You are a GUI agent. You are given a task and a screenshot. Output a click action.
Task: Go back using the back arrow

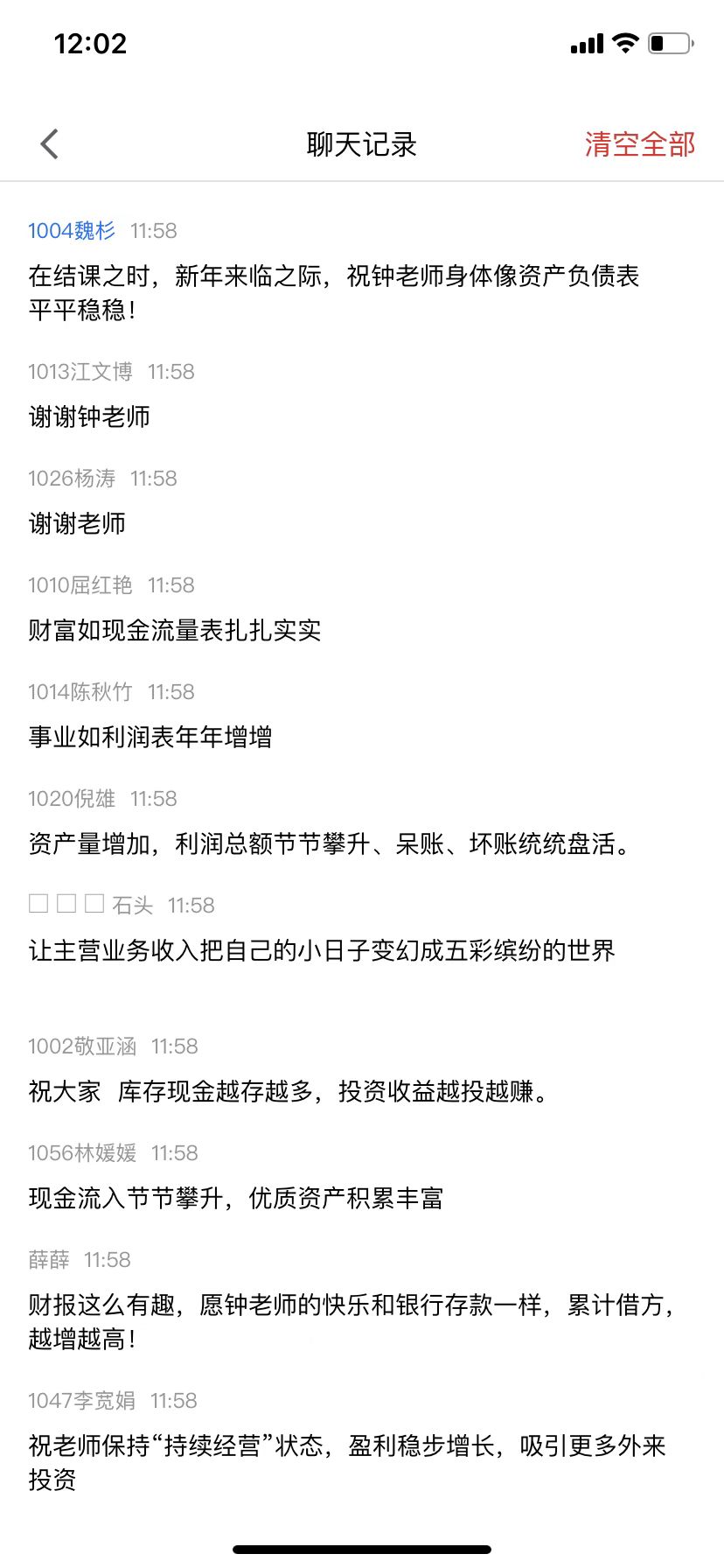tap(50, 144)
